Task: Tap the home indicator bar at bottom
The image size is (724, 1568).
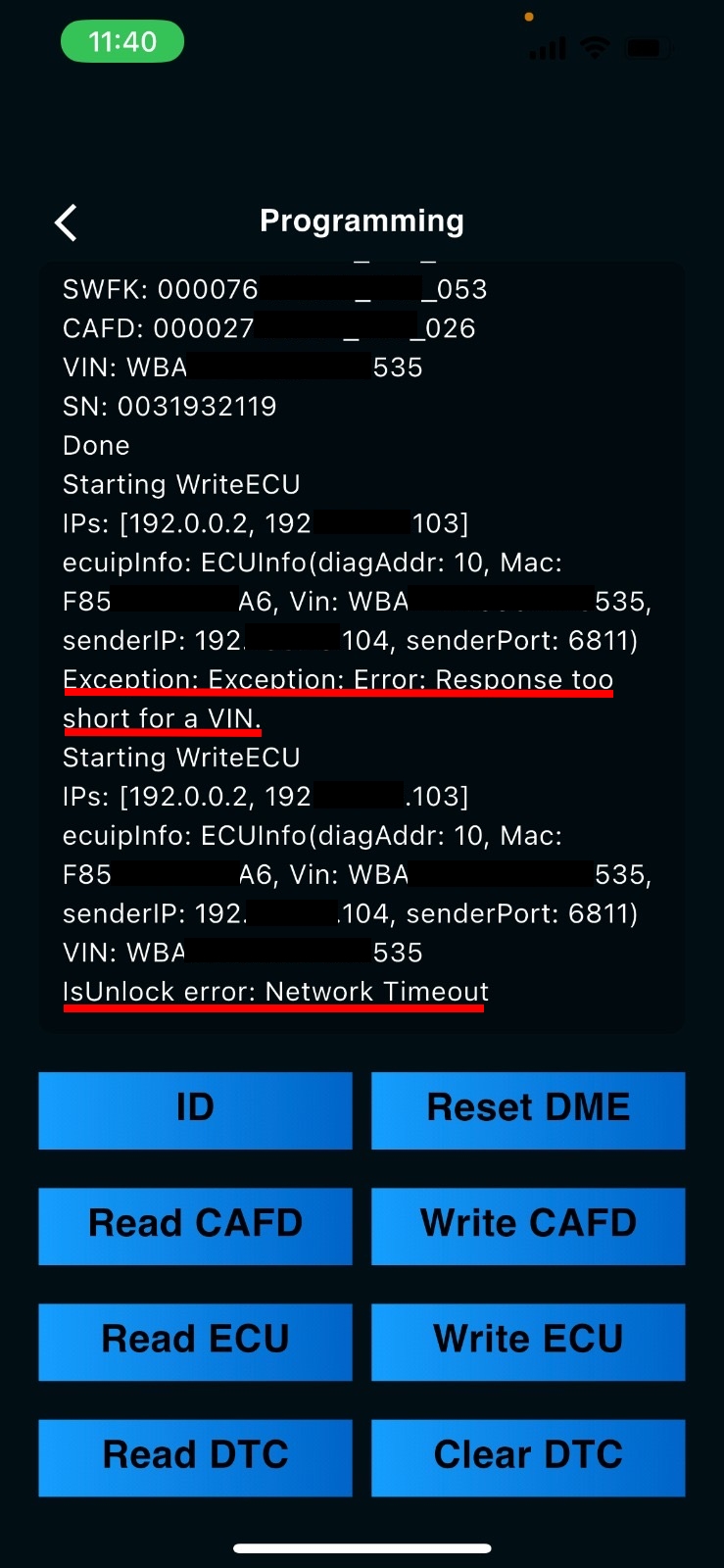Action: [x=362, y=1548]
